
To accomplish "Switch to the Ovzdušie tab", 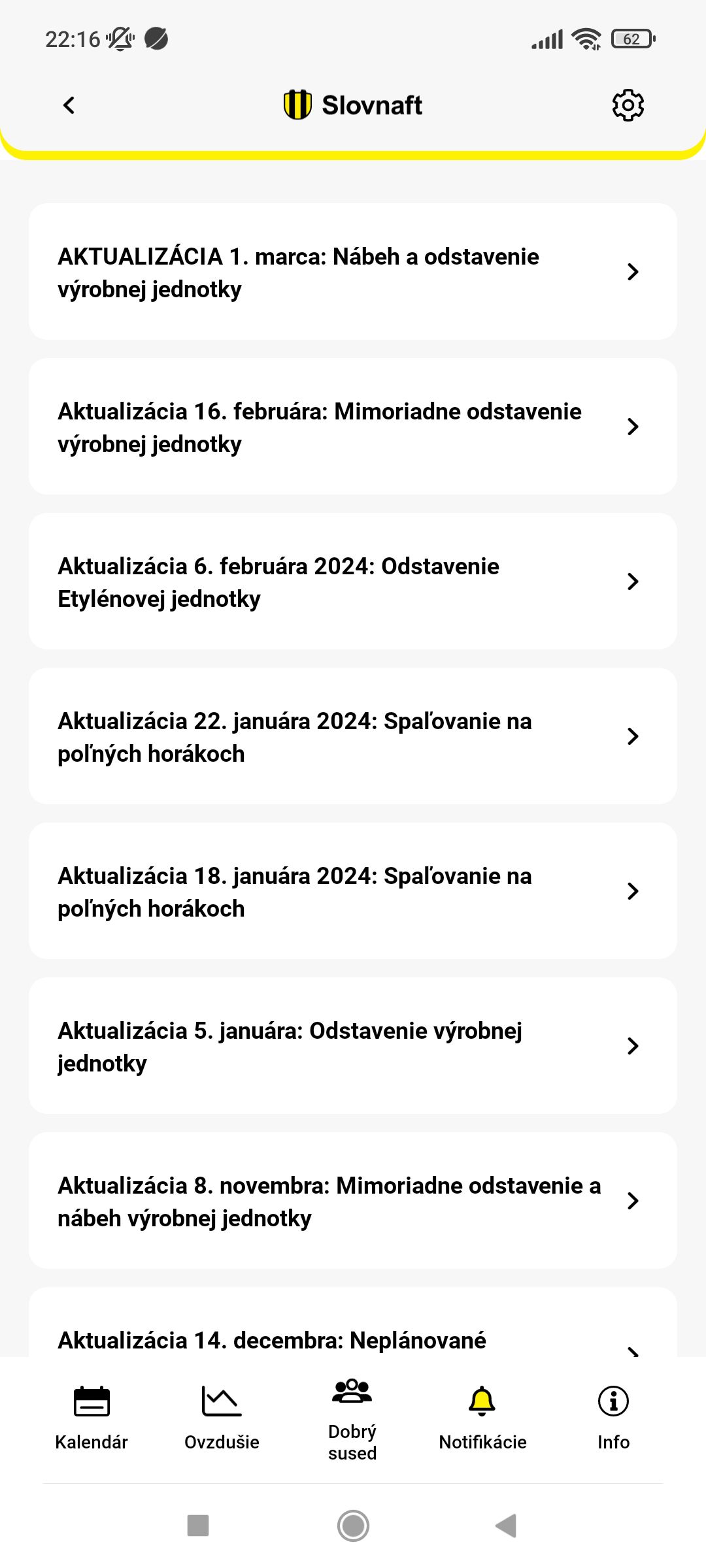I will tap(222, 1418).
